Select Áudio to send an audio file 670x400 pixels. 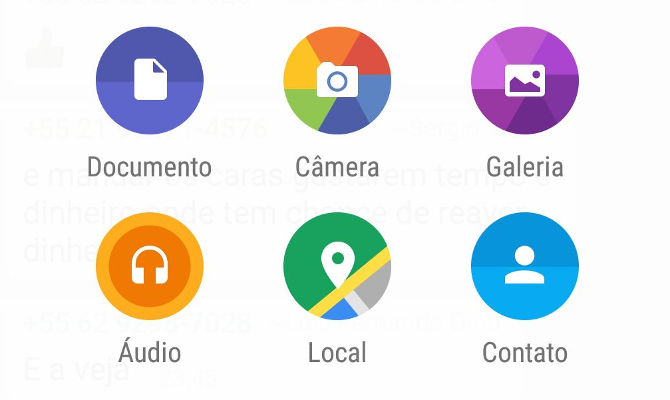150,267
